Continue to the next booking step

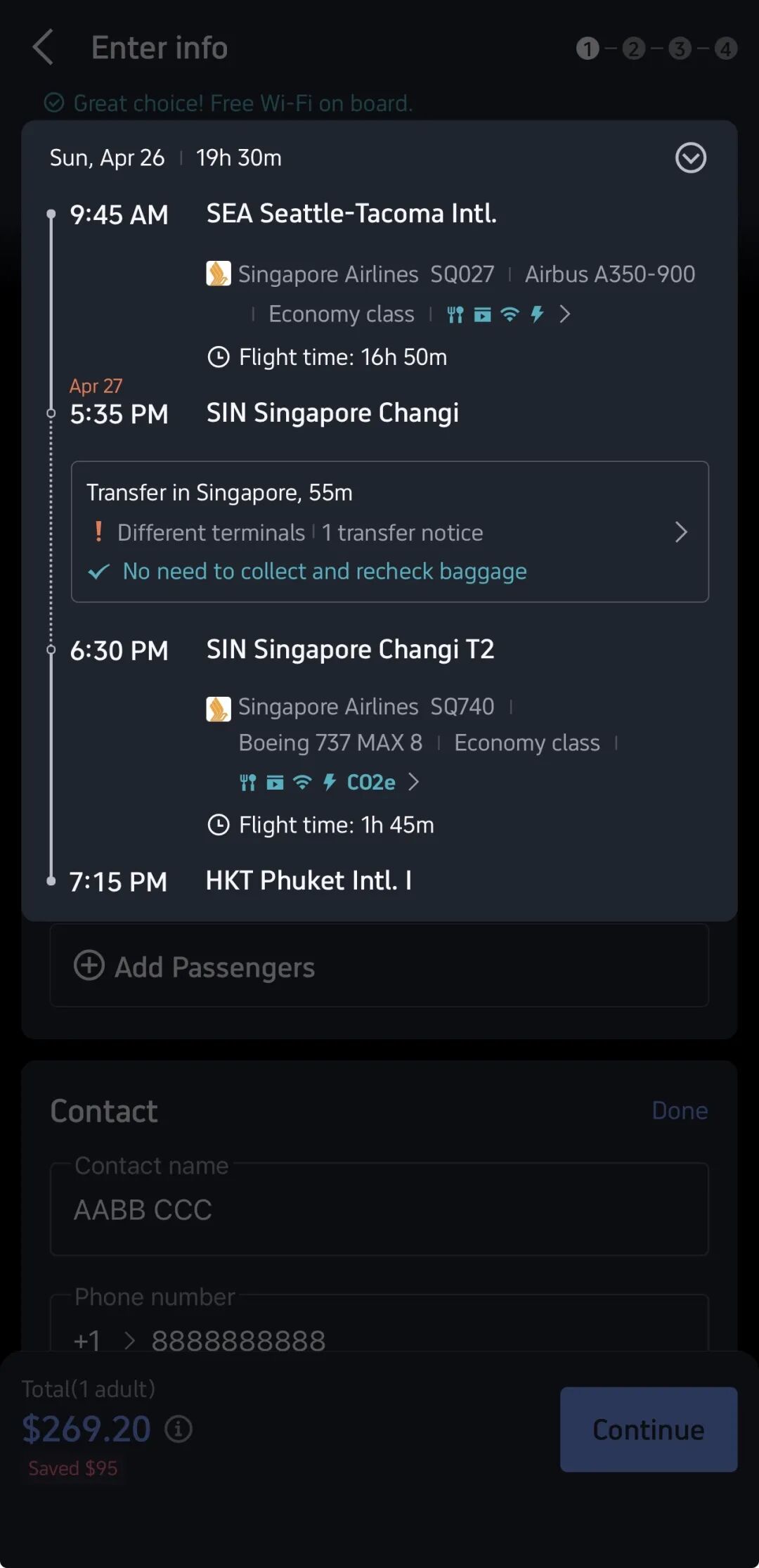[648, 1429]
